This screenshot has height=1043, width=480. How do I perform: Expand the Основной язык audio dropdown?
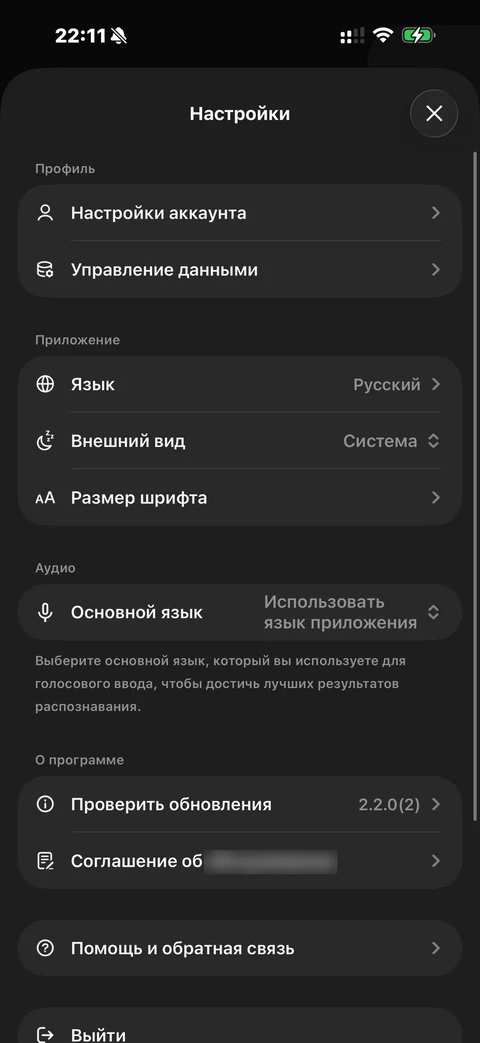(x=239, y=612)
